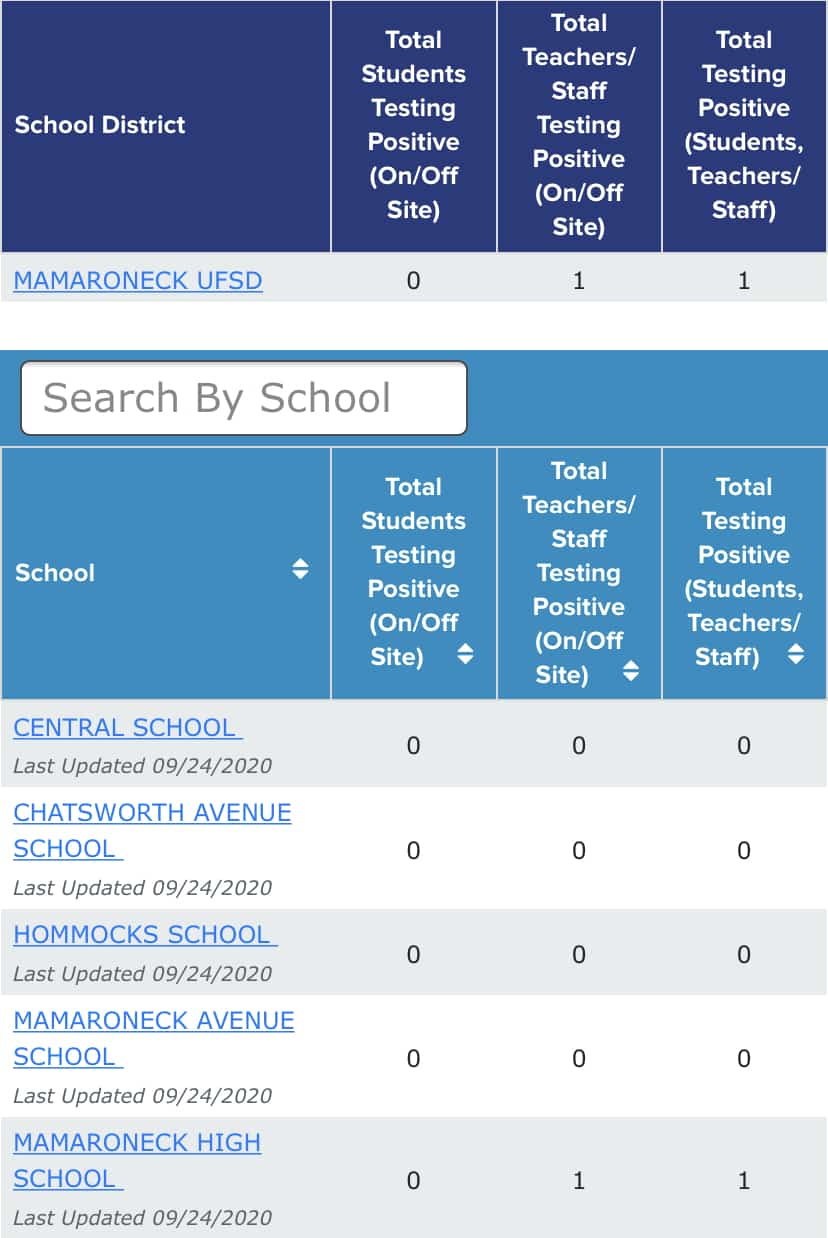Open the MAMARONECK UFSD district link
This screenshot has width=828, height=1238.
(x=138, y=280)
